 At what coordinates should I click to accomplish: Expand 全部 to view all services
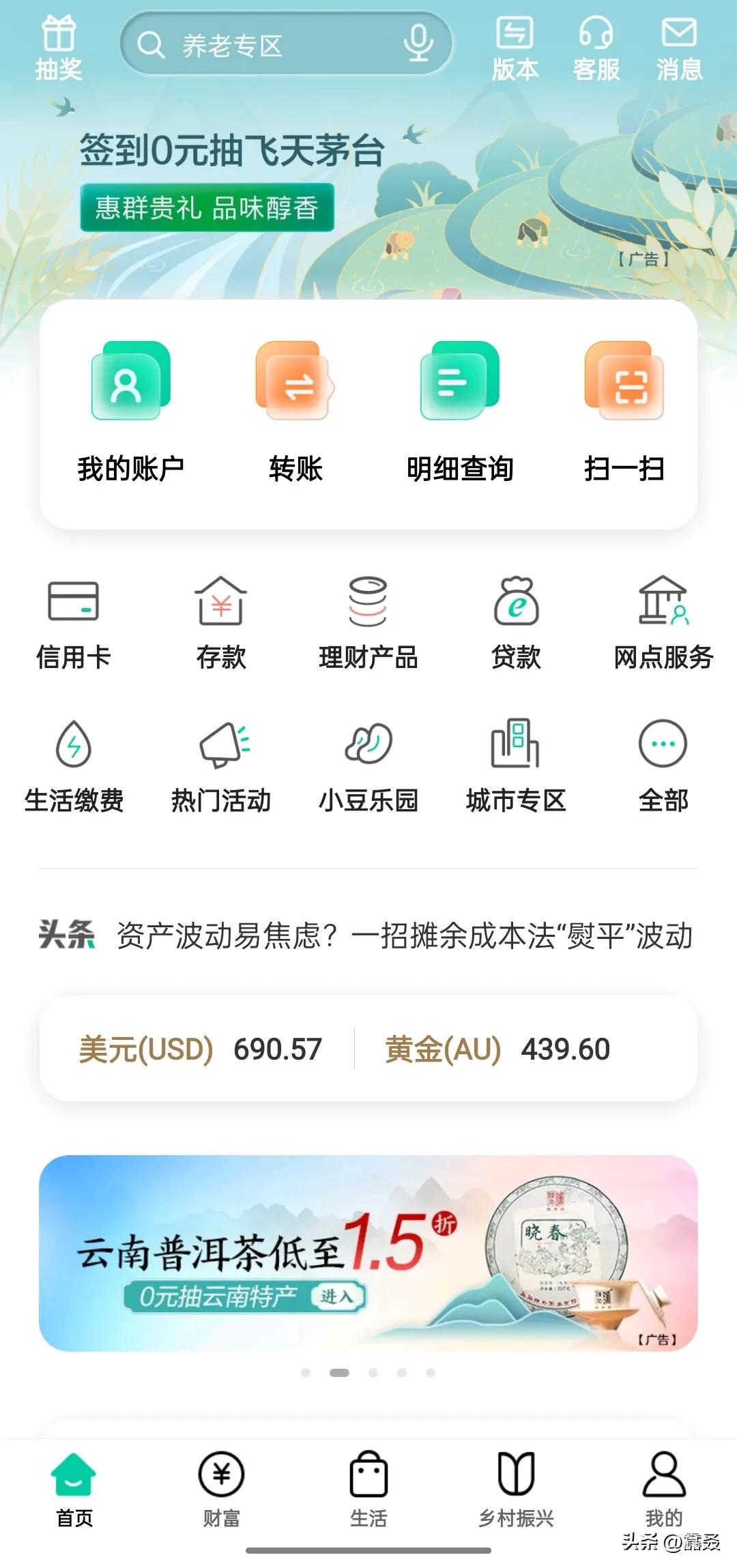point(663,764)
